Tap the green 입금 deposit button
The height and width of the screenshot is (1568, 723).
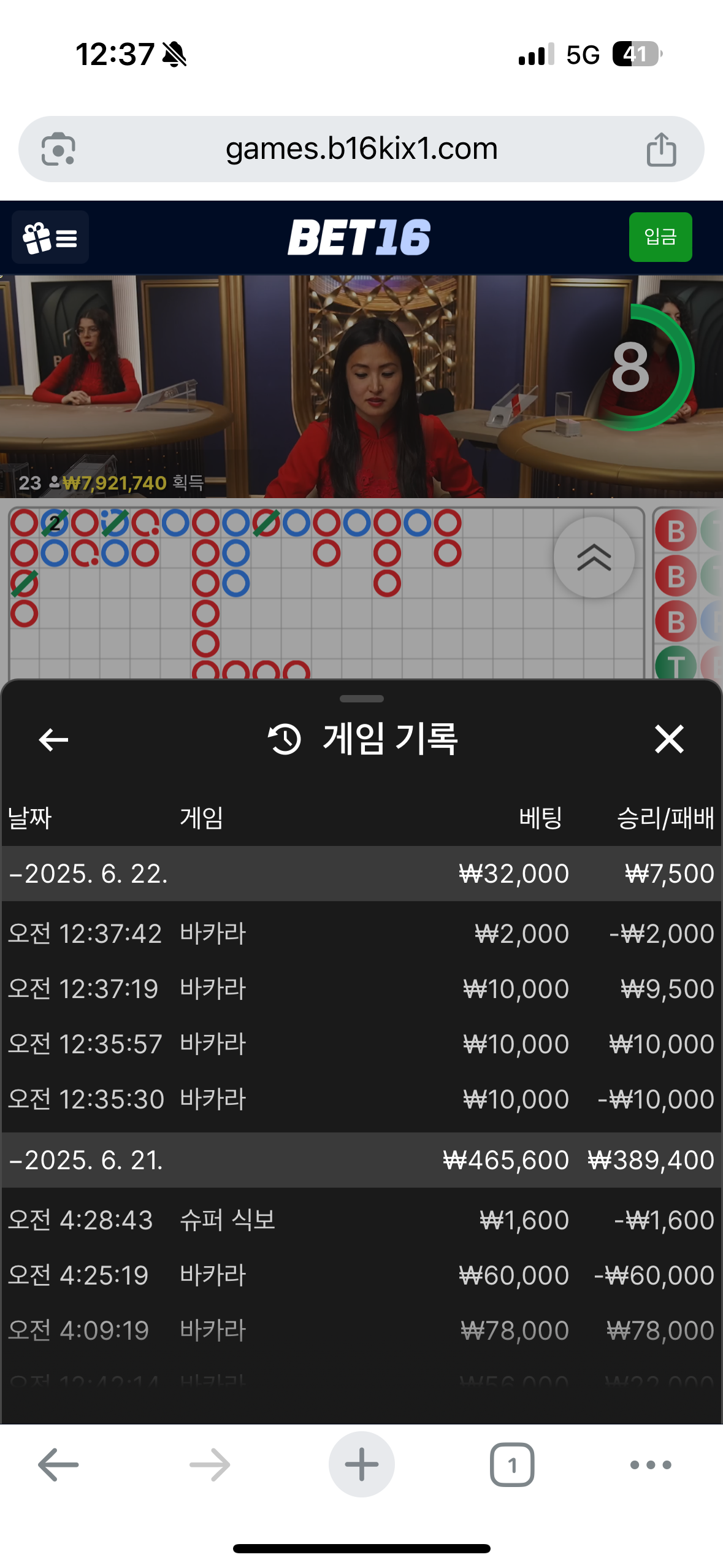[660, 237]
